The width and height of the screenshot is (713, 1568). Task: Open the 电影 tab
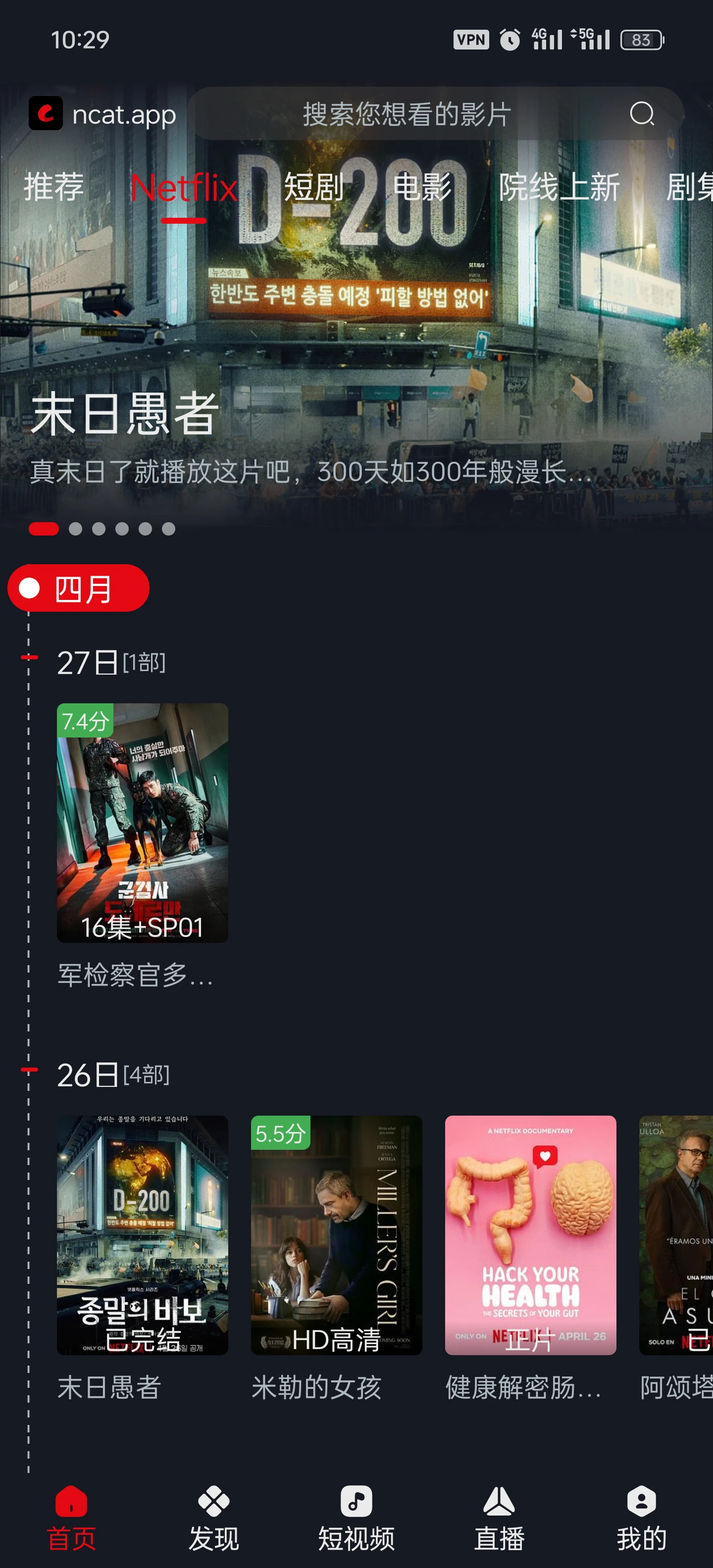point(422,186)
